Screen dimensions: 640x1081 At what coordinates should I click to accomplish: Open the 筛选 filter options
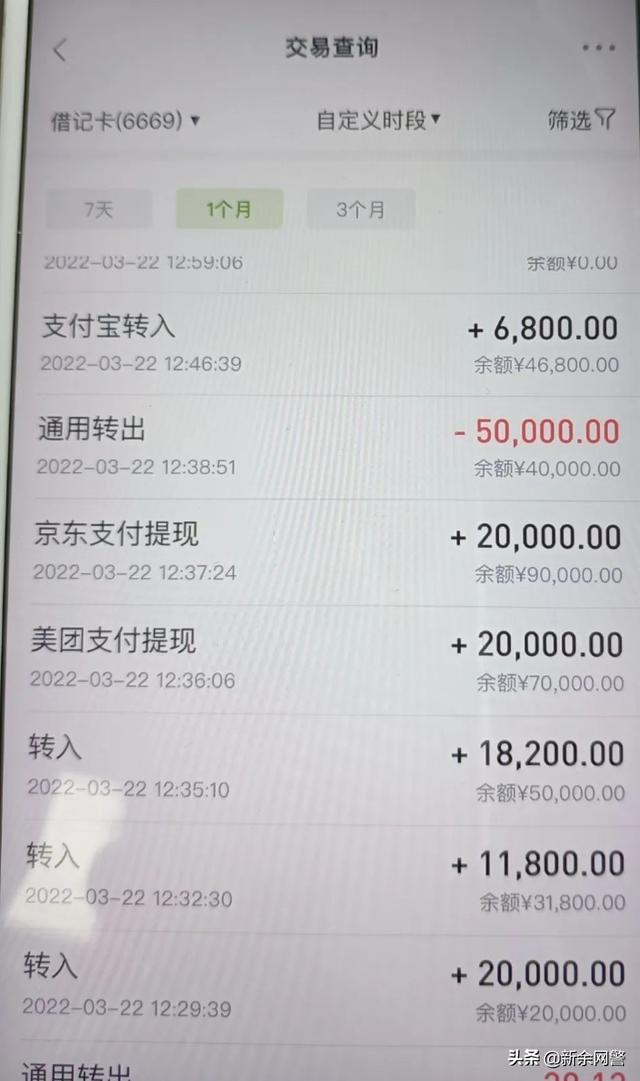pos(581,120)
